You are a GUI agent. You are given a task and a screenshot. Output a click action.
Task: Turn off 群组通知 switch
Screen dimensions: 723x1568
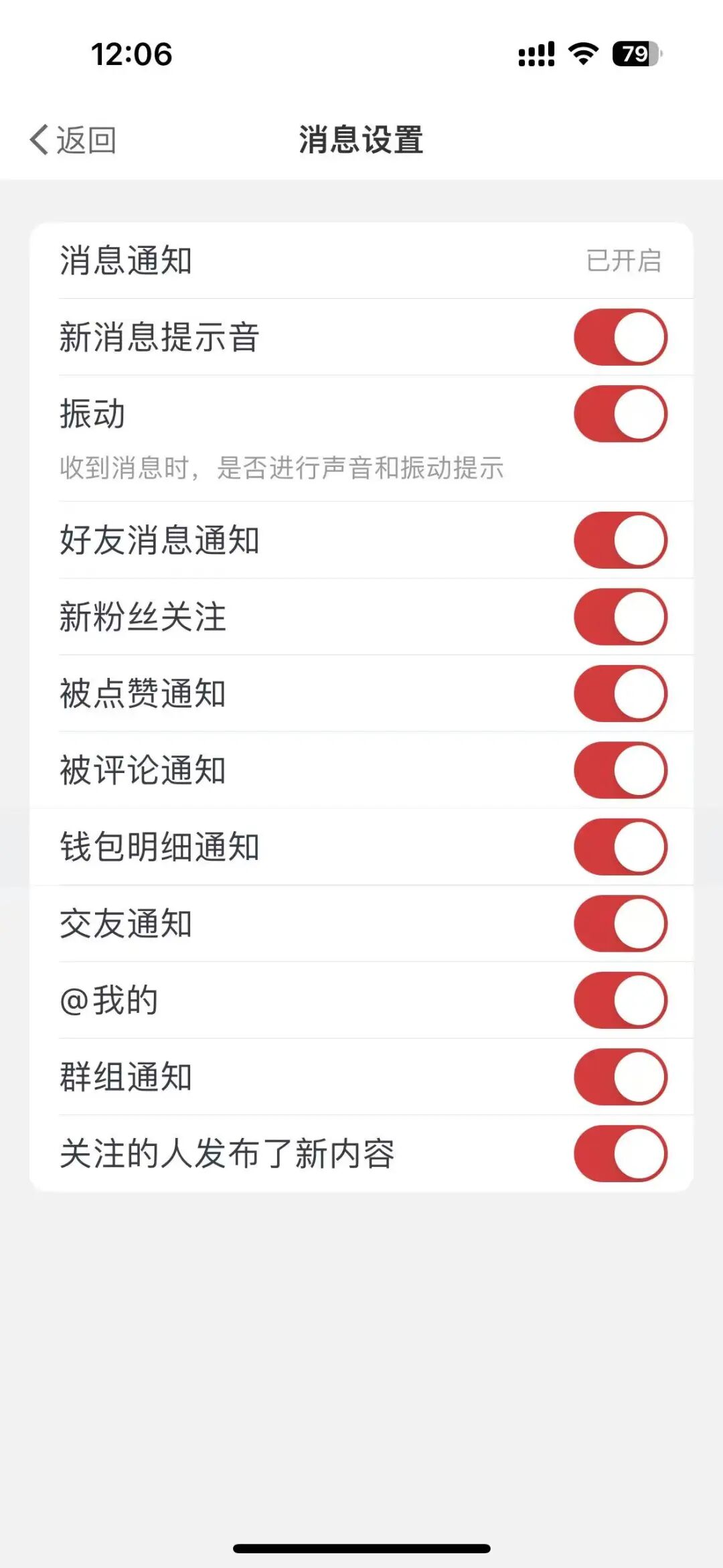pos(620,1077)
